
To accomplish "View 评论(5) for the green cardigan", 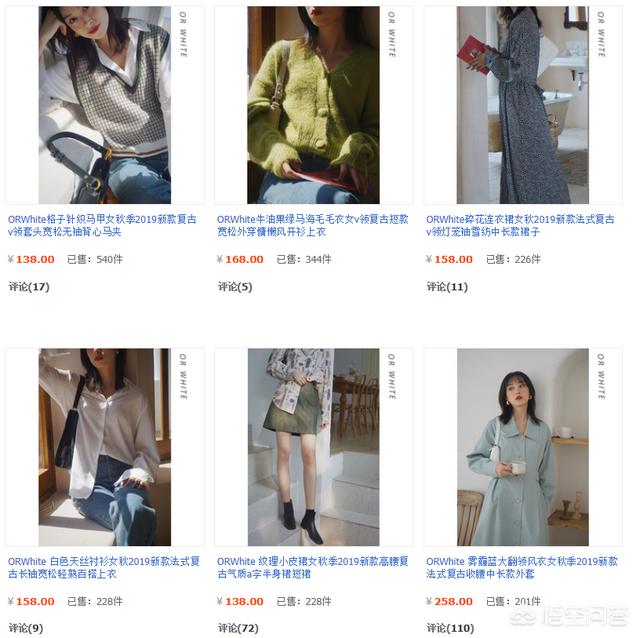I will coord(235,287).
